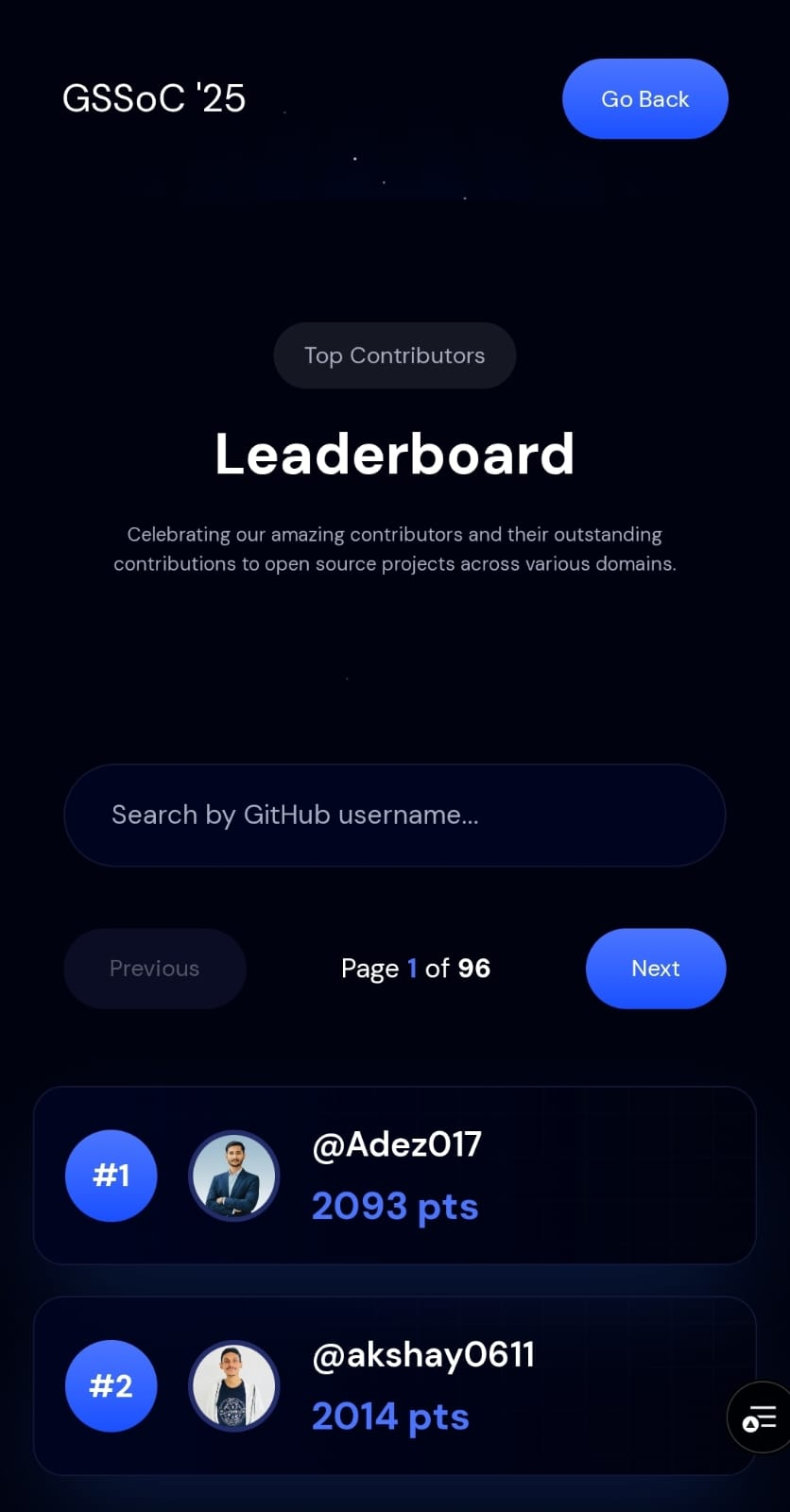Focus the GitHub username search field

[x=394, y=815]
